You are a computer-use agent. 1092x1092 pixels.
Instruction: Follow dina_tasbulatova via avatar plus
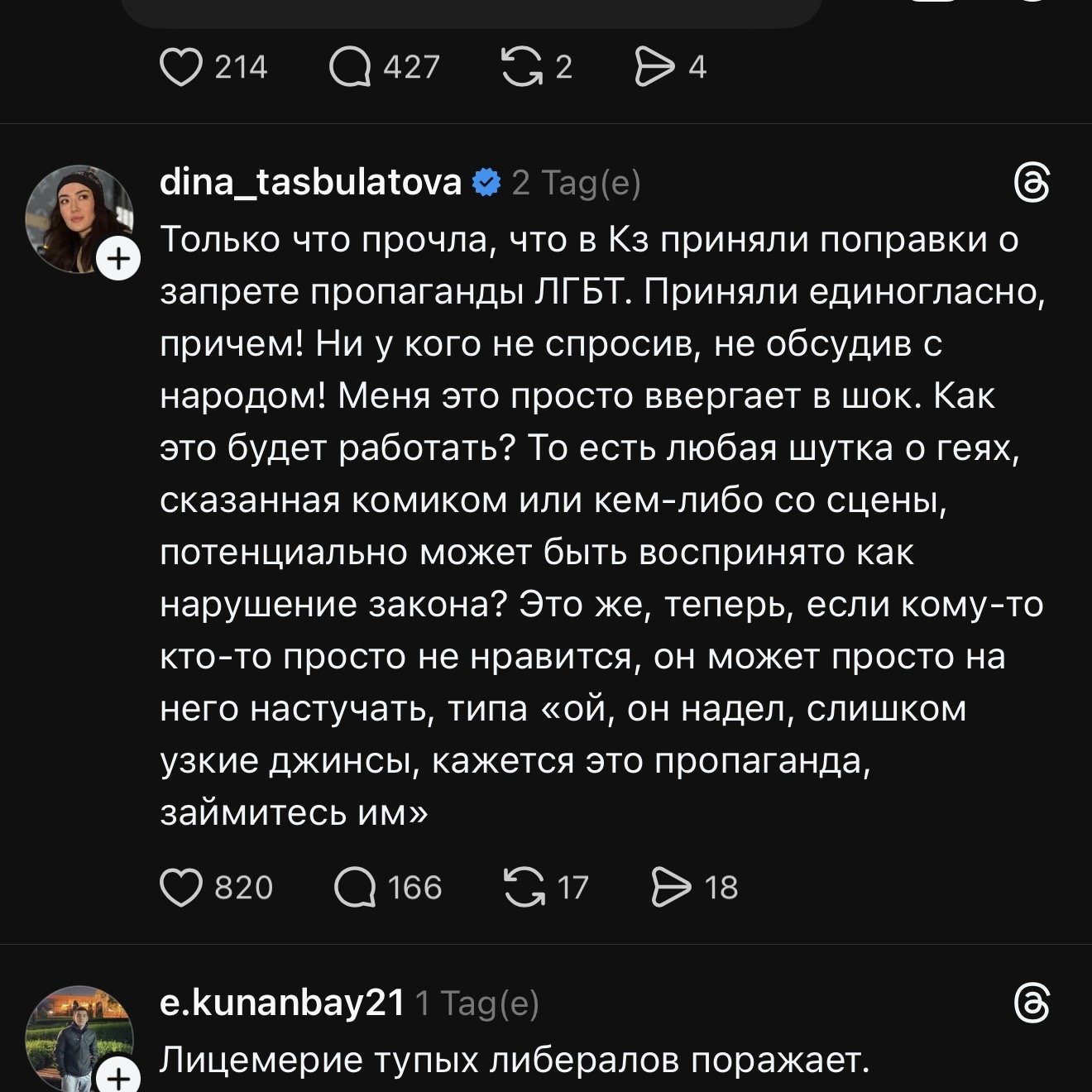click(119, 260)
